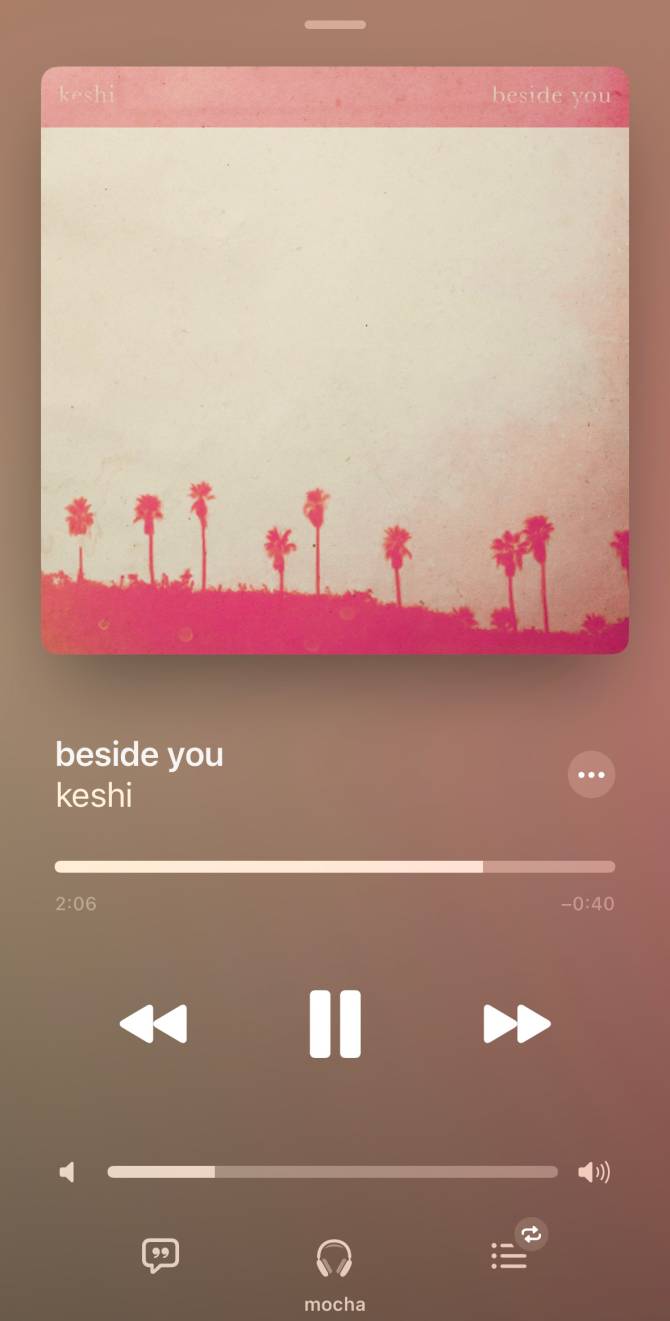Tap the grabber handle to minimize player
Screen dimensions: 670x1321
334,24
